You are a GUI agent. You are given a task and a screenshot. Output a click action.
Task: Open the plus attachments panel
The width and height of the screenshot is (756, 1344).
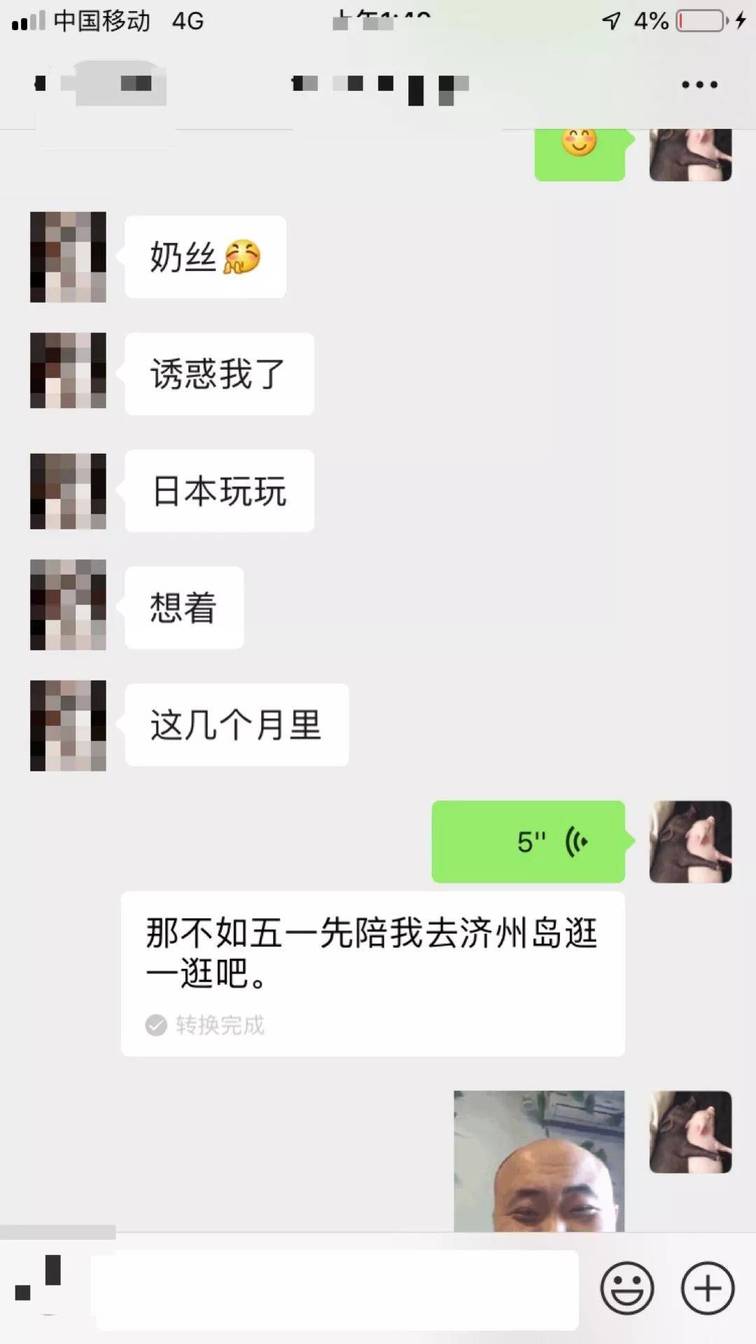[x=707, y=1288]
